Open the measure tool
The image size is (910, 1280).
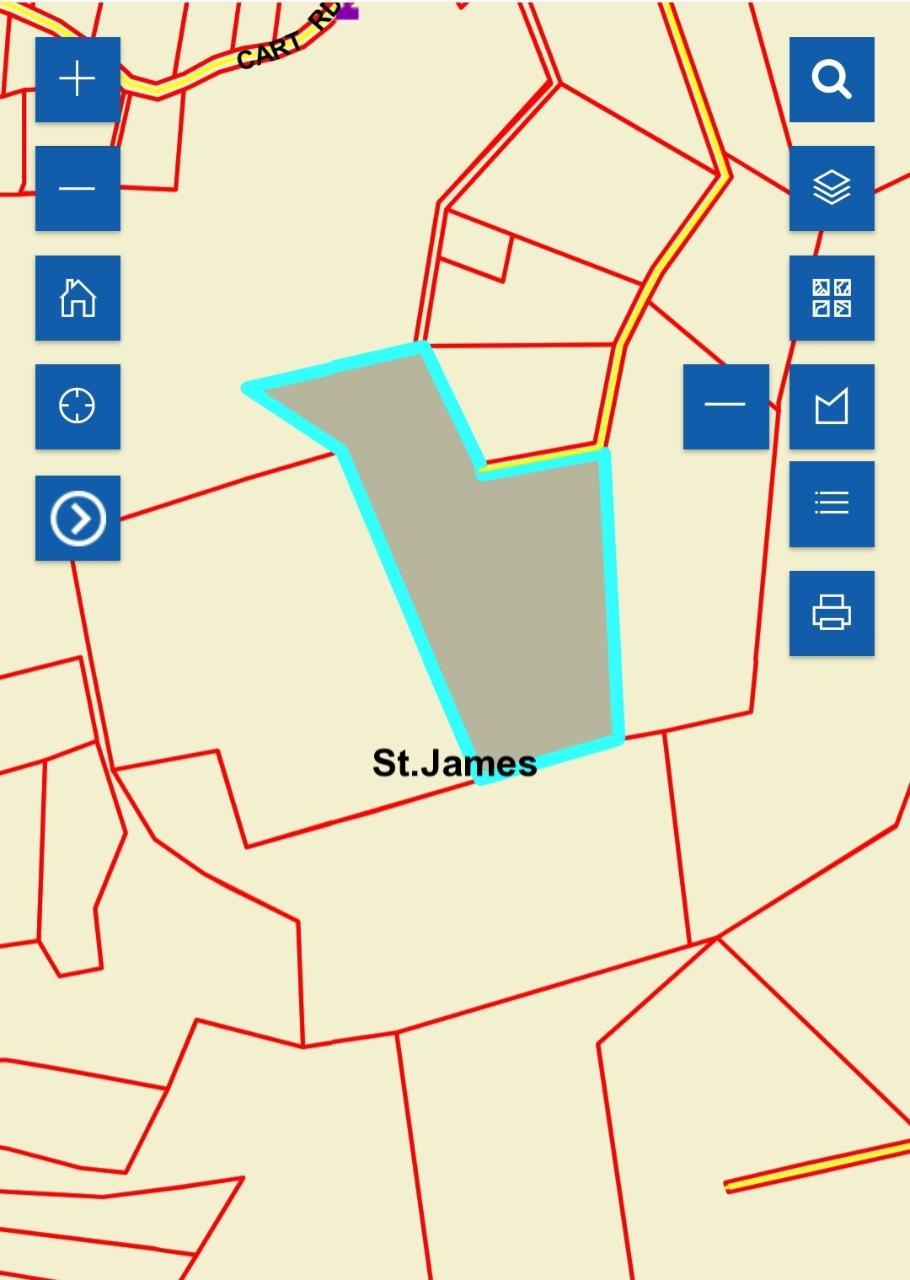(x=832, y=407)
